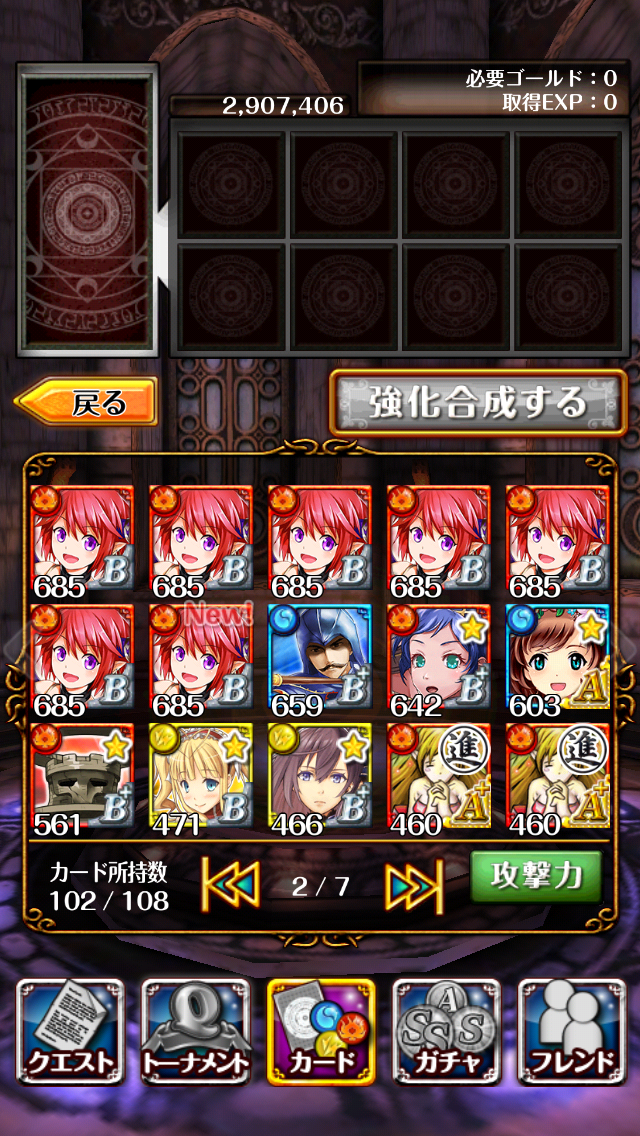The height and width of the screenshot is (1136, 640).
Task: Open the クエスト tab
Action: (70, 1031)
